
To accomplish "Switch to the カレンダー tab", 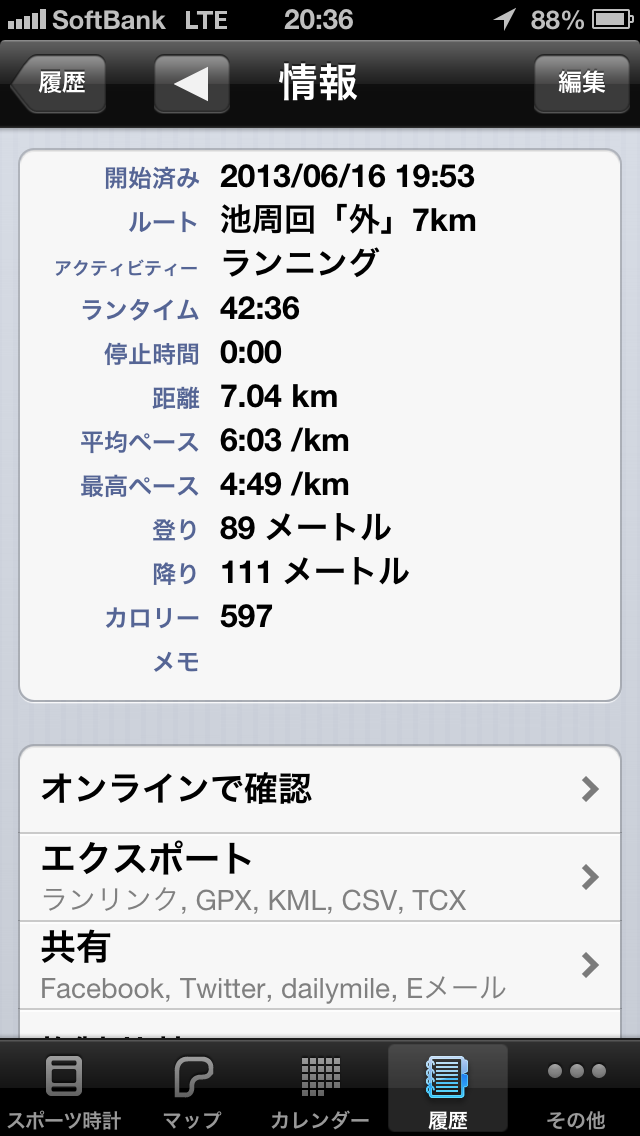I will tap(320, 1089).
